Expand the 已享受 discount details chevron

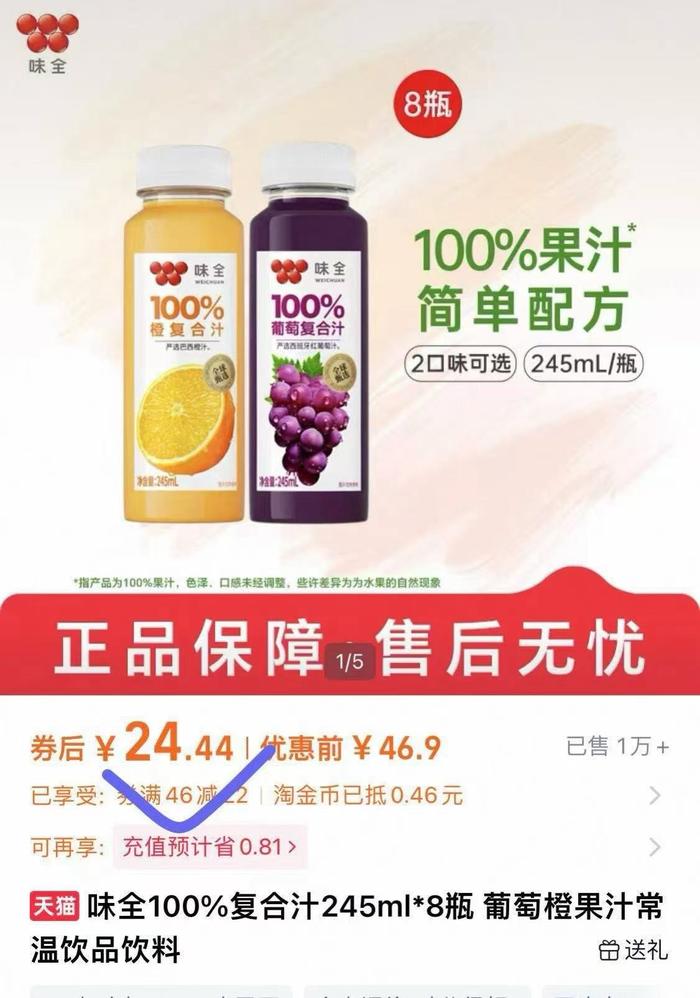tap(655, 796)
